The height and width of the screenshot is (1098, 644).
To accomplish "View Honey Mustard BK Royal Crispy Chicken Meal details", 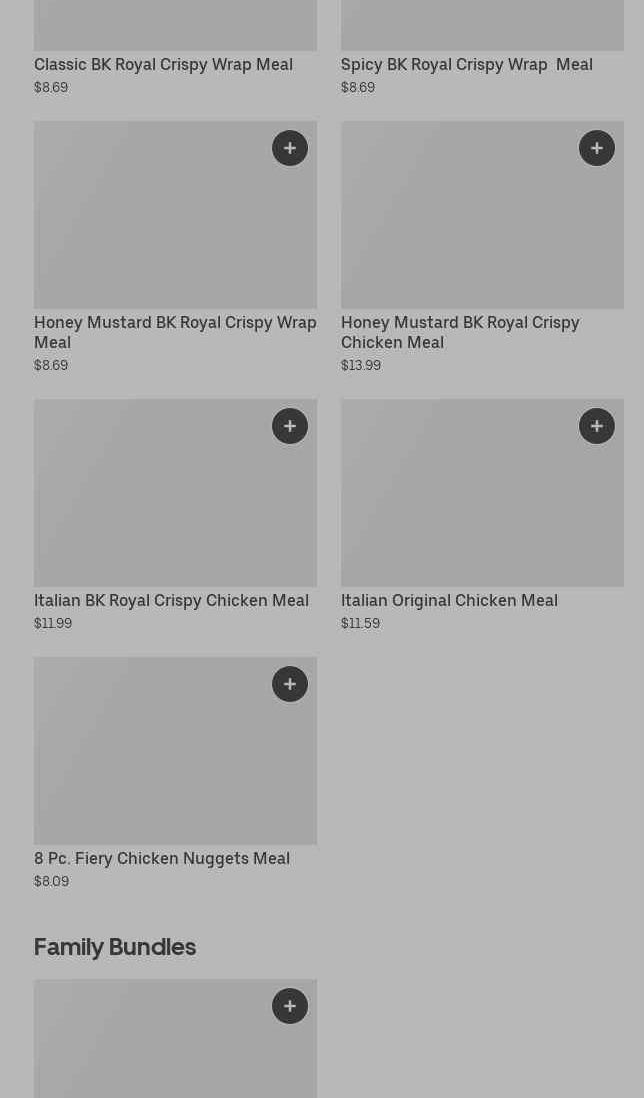I will pos(461,332).
